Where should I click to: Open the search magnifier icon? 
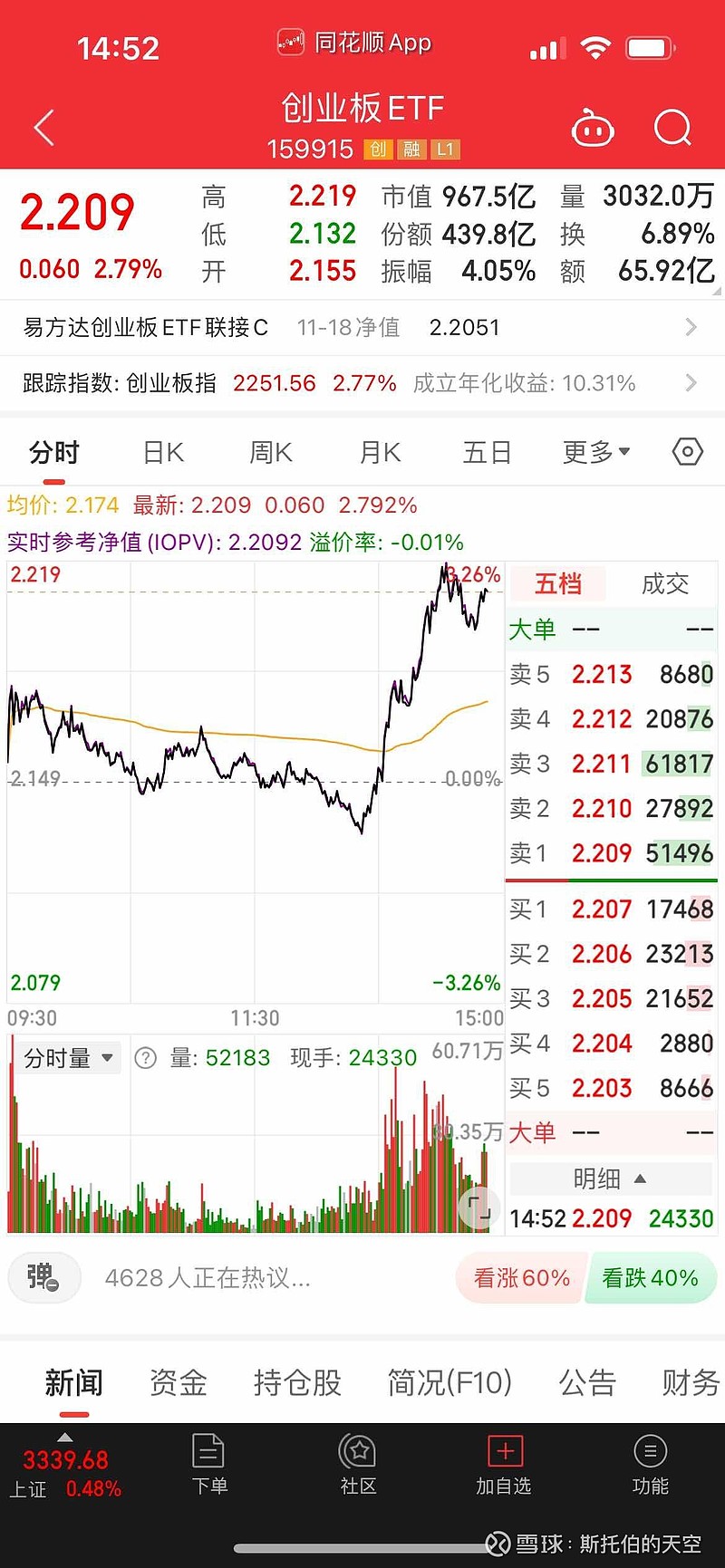pyautogui.click(x=672, y=128)
